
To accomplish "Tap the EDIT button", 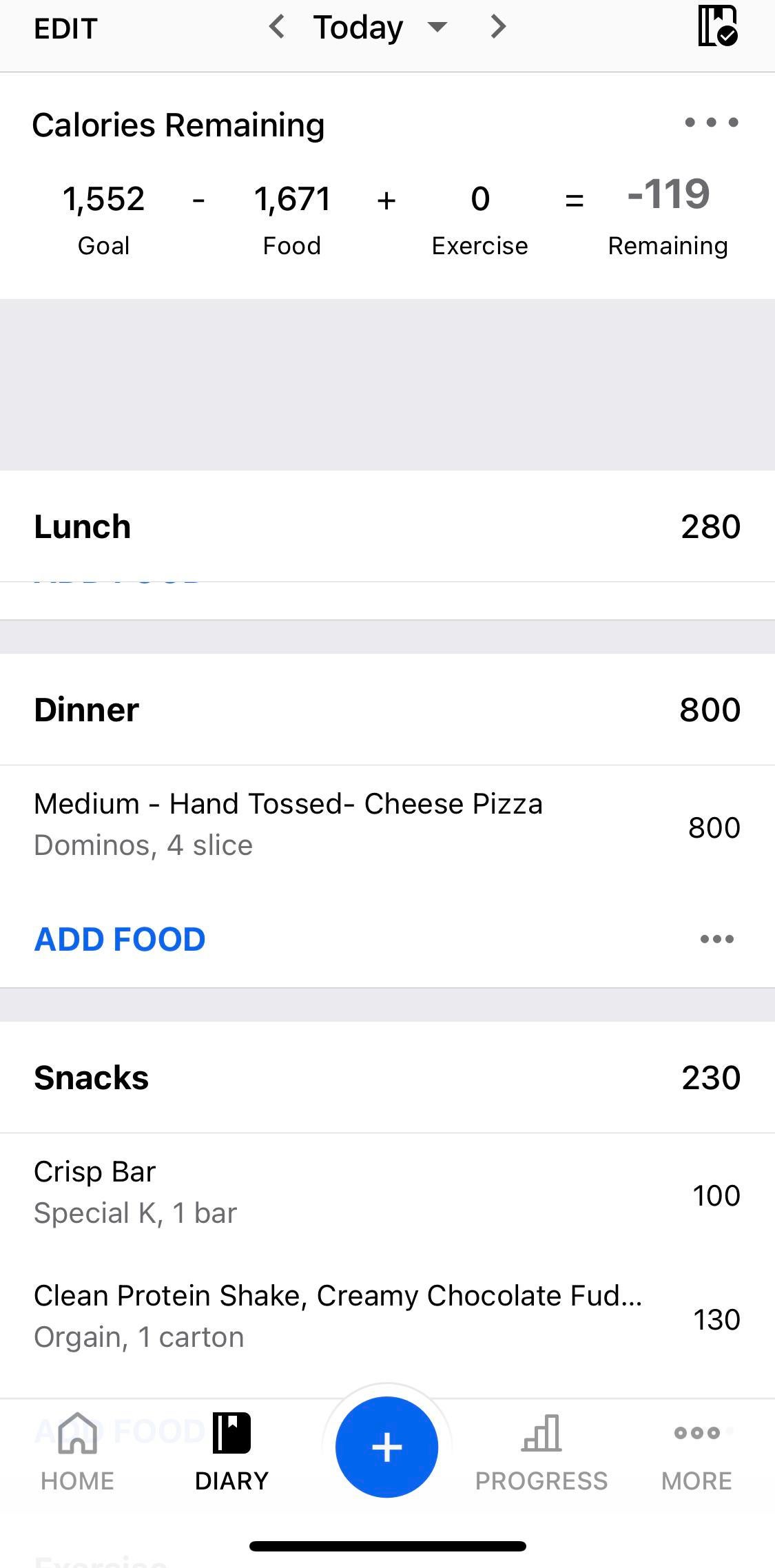I will [x=66, y=29].
